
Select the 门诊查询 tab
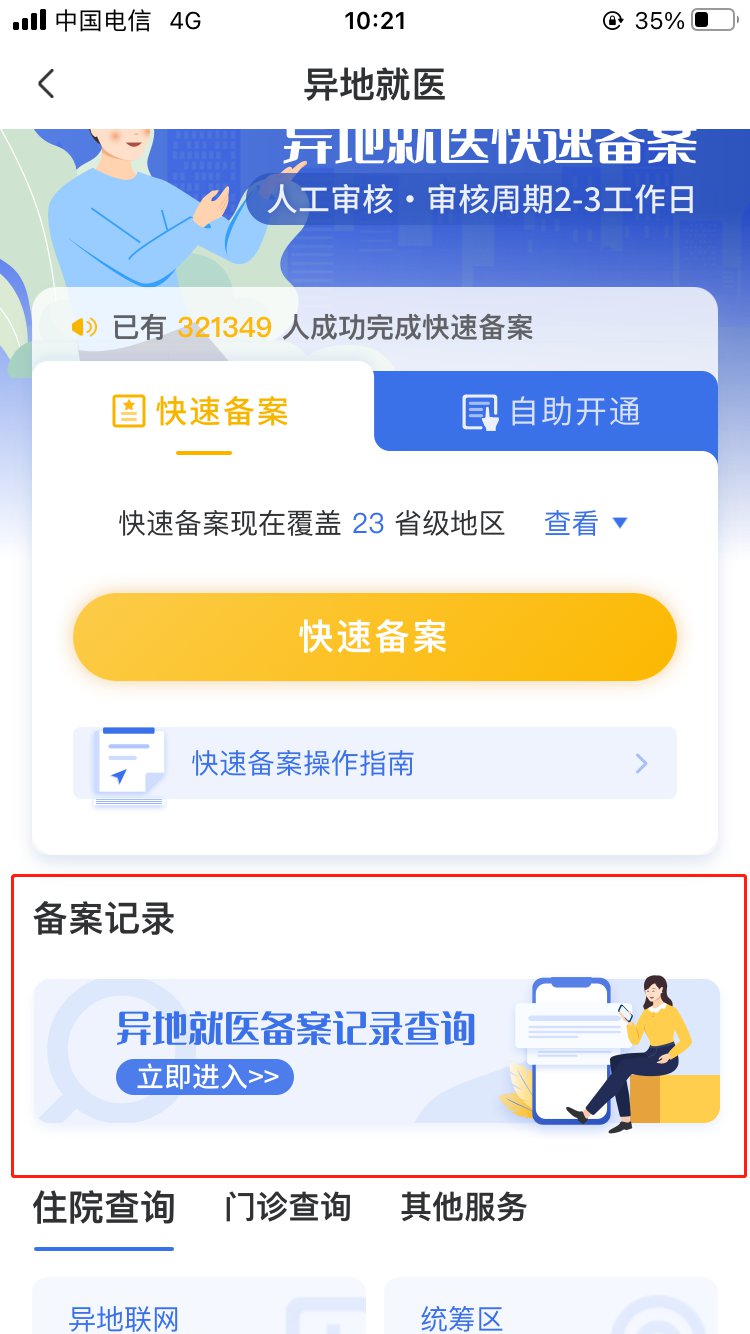[x=287, y=1208]
